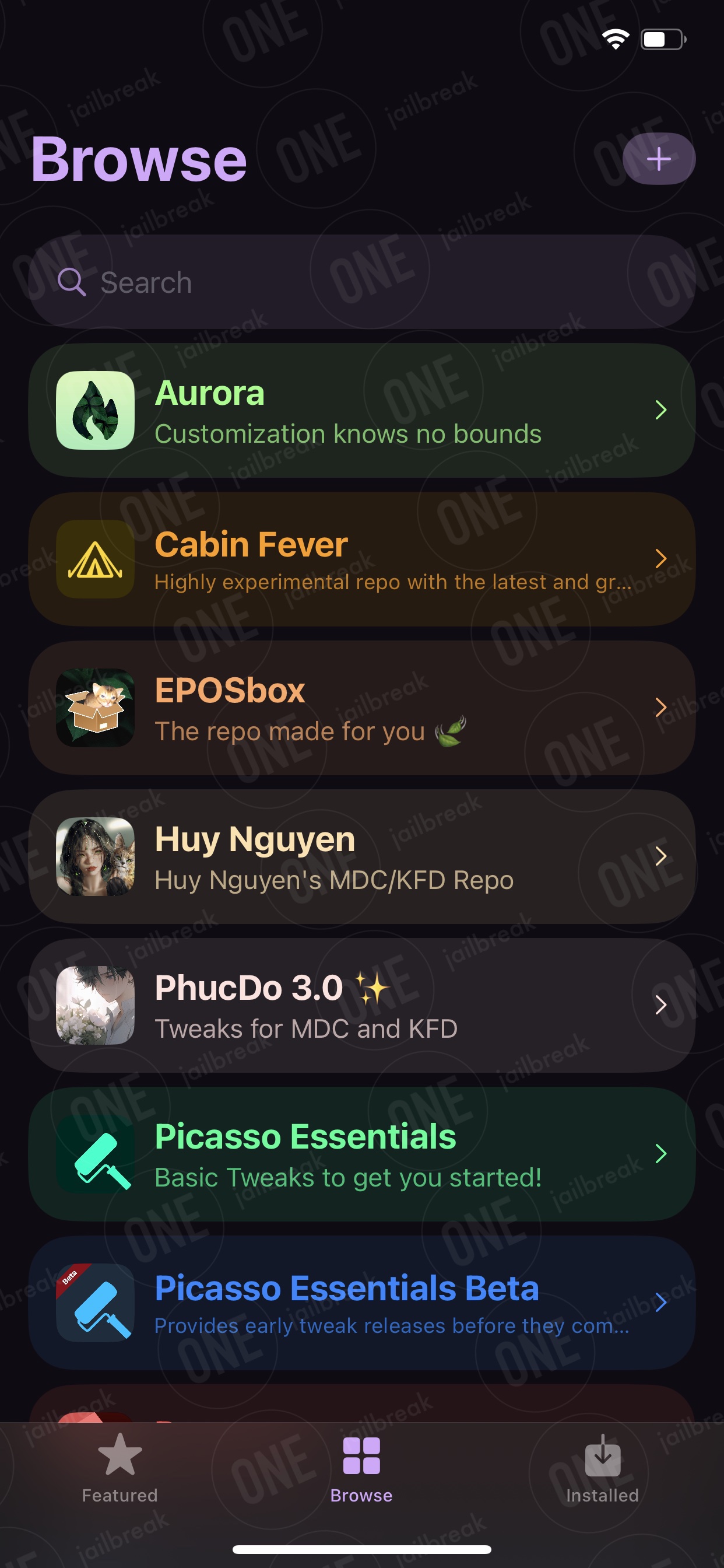The width and height of the screenshot is (724, 1568).
Task: Open the Cabin Fever repo
Action: [362, 559]
